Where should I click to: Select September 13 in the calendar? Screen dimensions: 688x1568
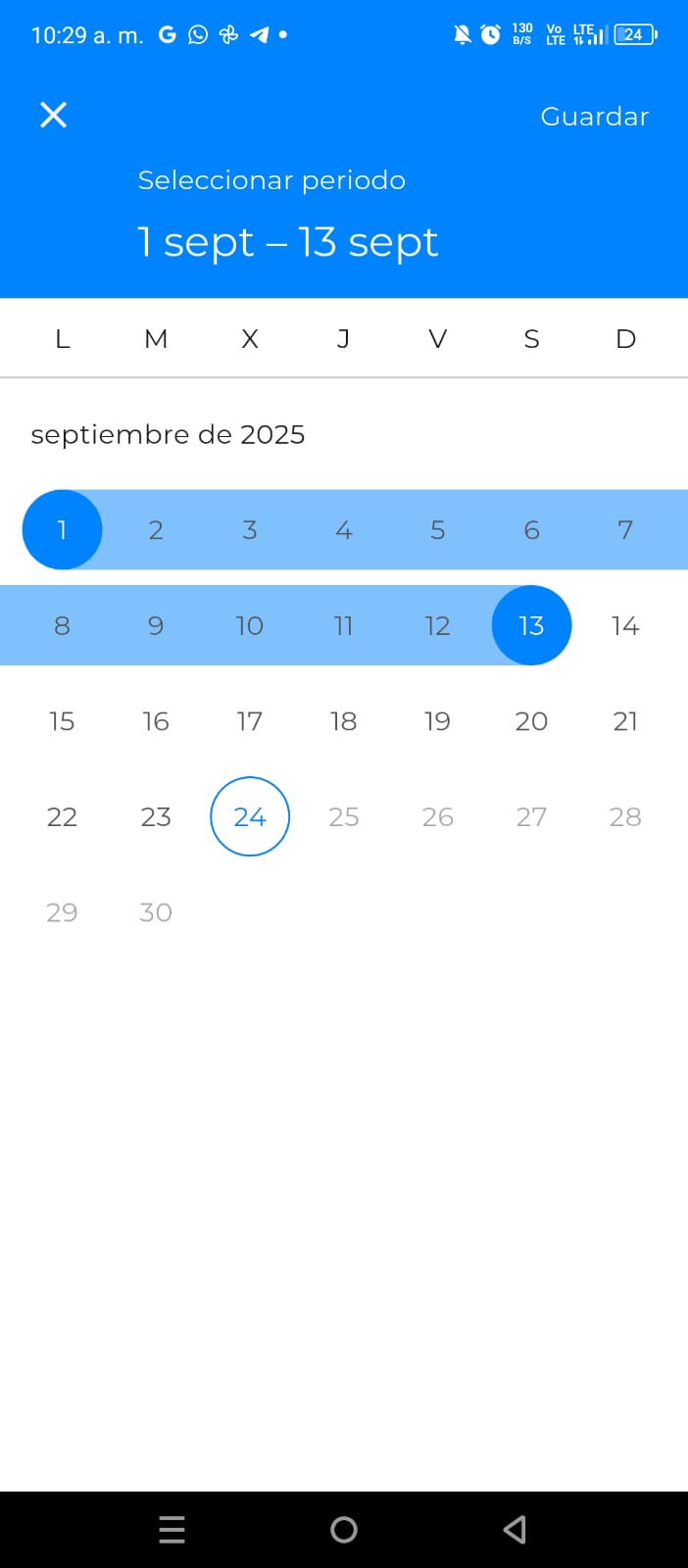tap(531, 625)
